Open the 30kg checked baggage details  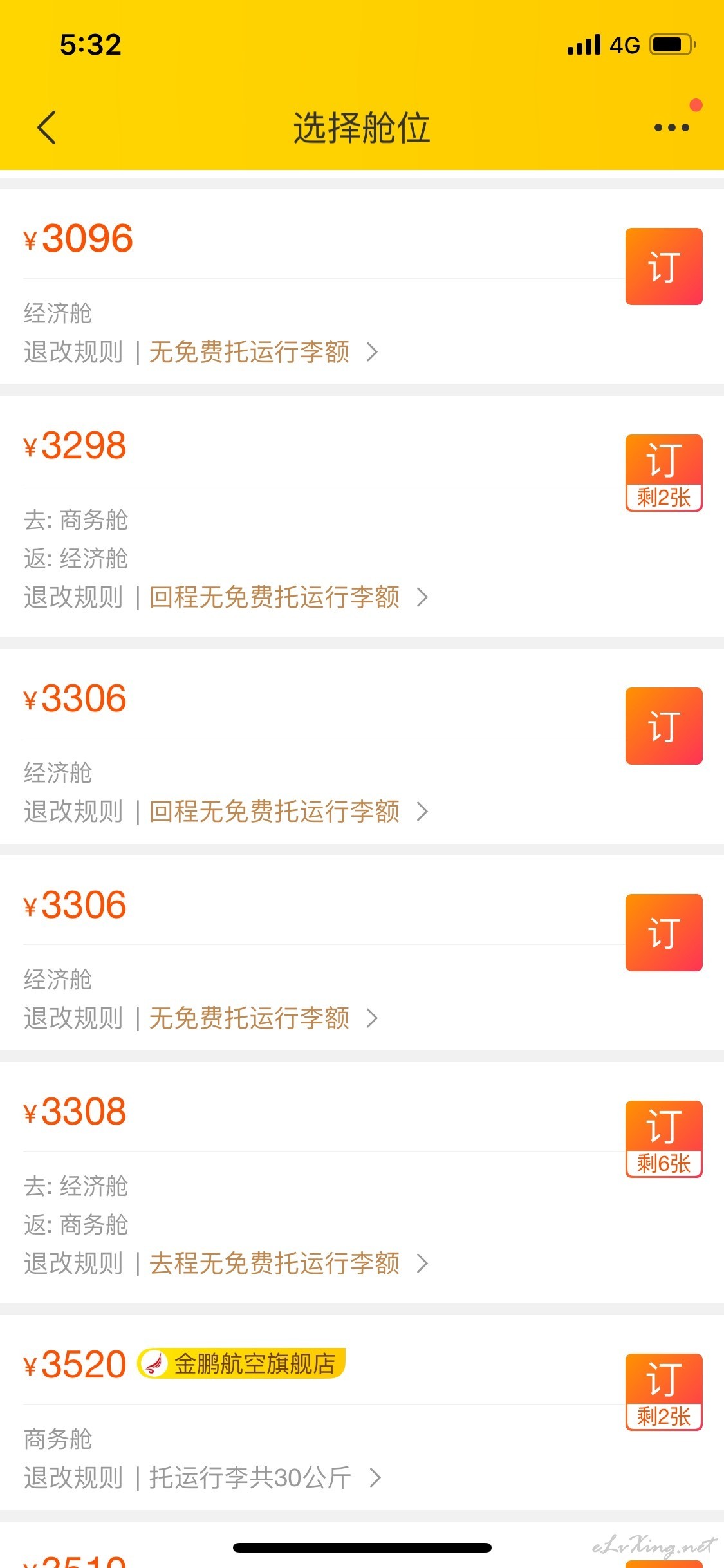[x=265, y=1478]
